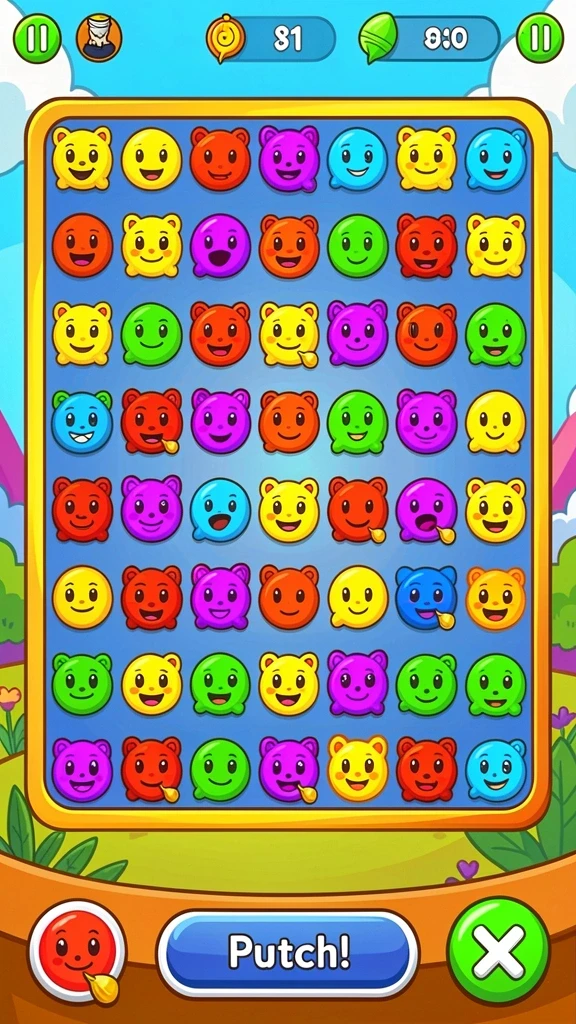This screenshot has height=1024, width=576.
Task: Pause the game with top-left button
Action: (37, 38)
